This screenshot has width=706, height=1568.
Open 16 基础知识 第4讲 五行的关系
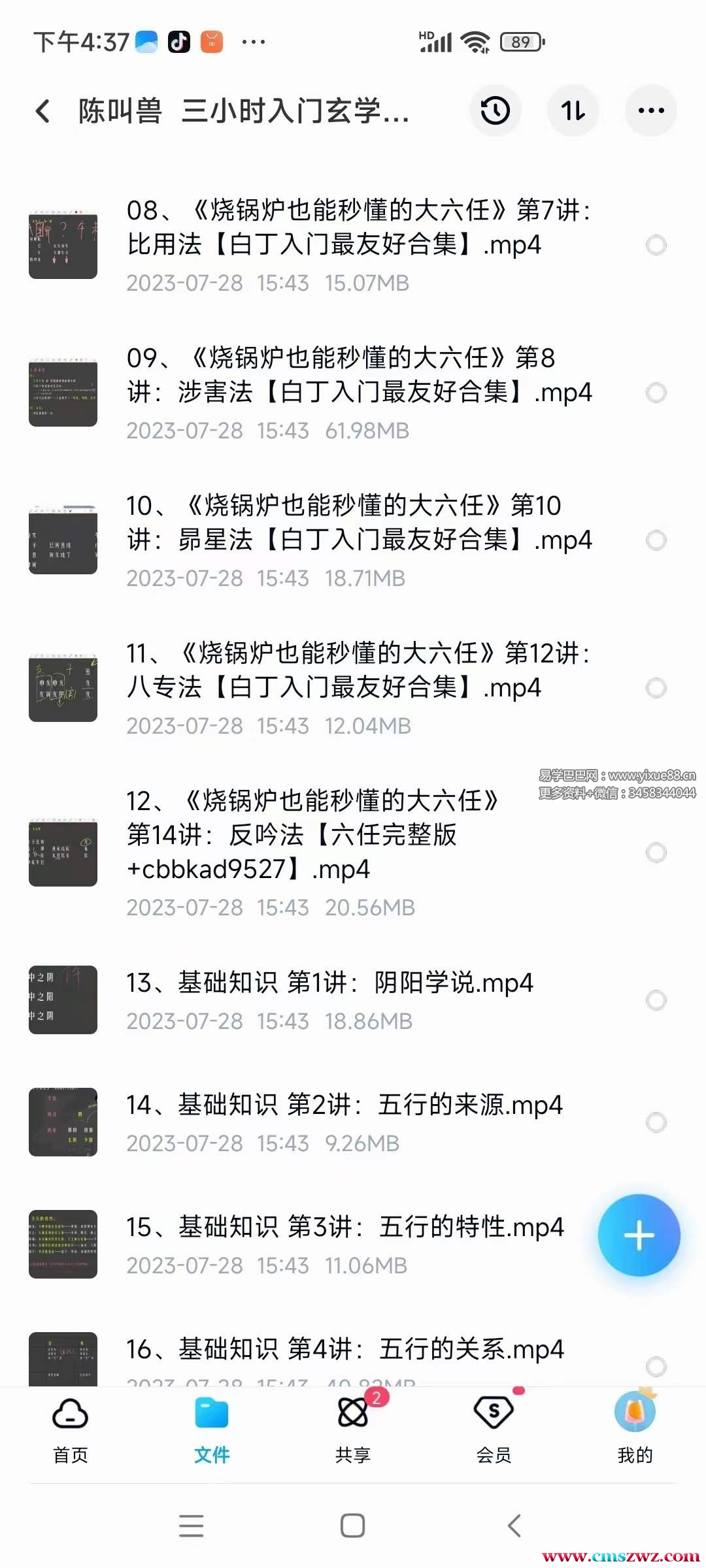tap(345, 1349)
